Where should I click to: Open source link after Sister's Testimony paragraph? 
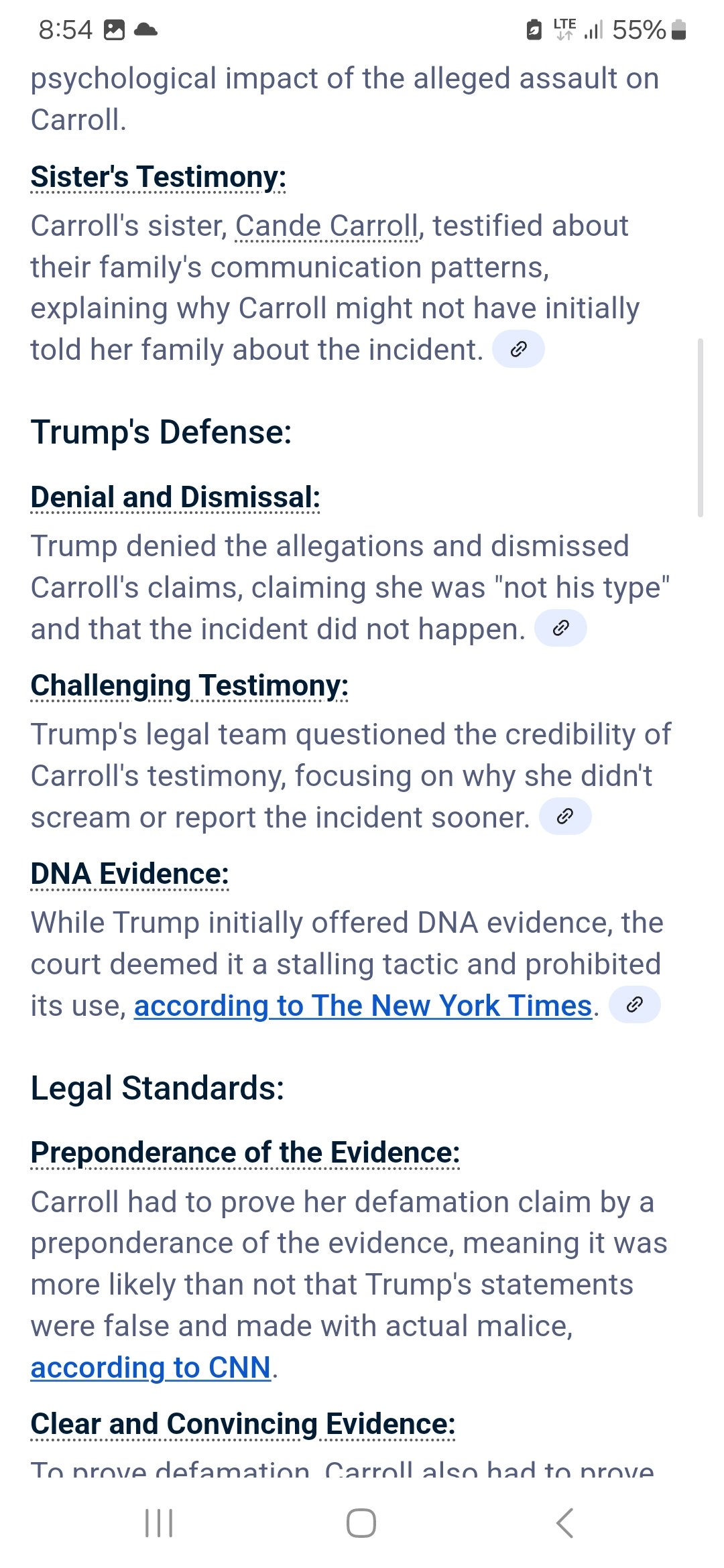pyautogui.click(x=518, y=349)
